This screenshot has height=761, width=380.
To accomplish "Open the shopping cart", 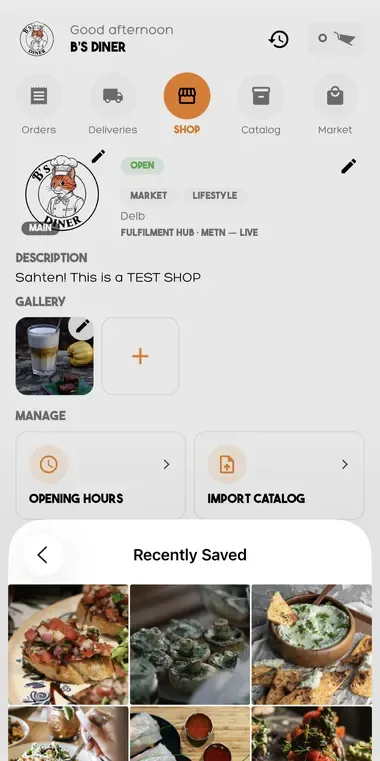I will point(336,39).
